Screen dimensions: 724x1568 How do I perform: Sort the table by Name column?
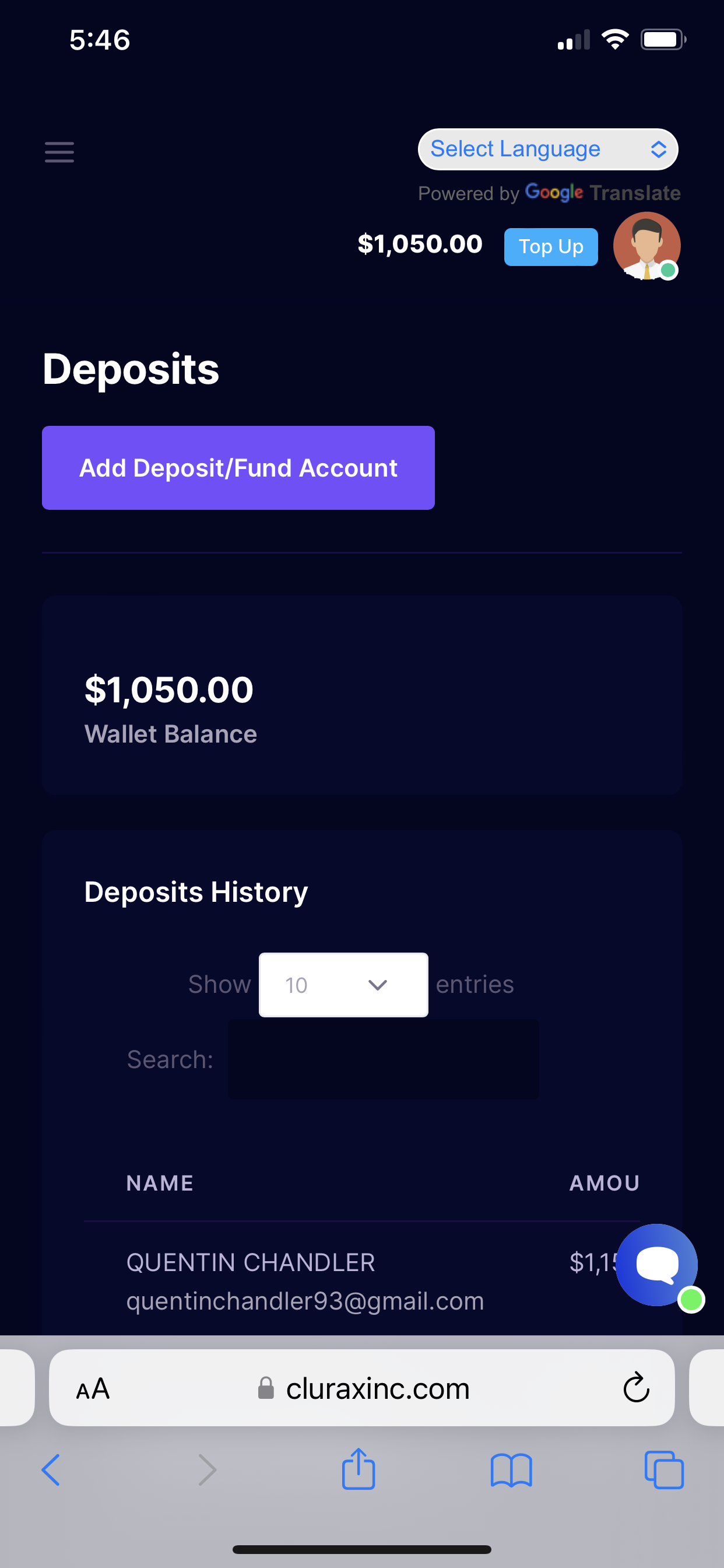pos(160,1182)
